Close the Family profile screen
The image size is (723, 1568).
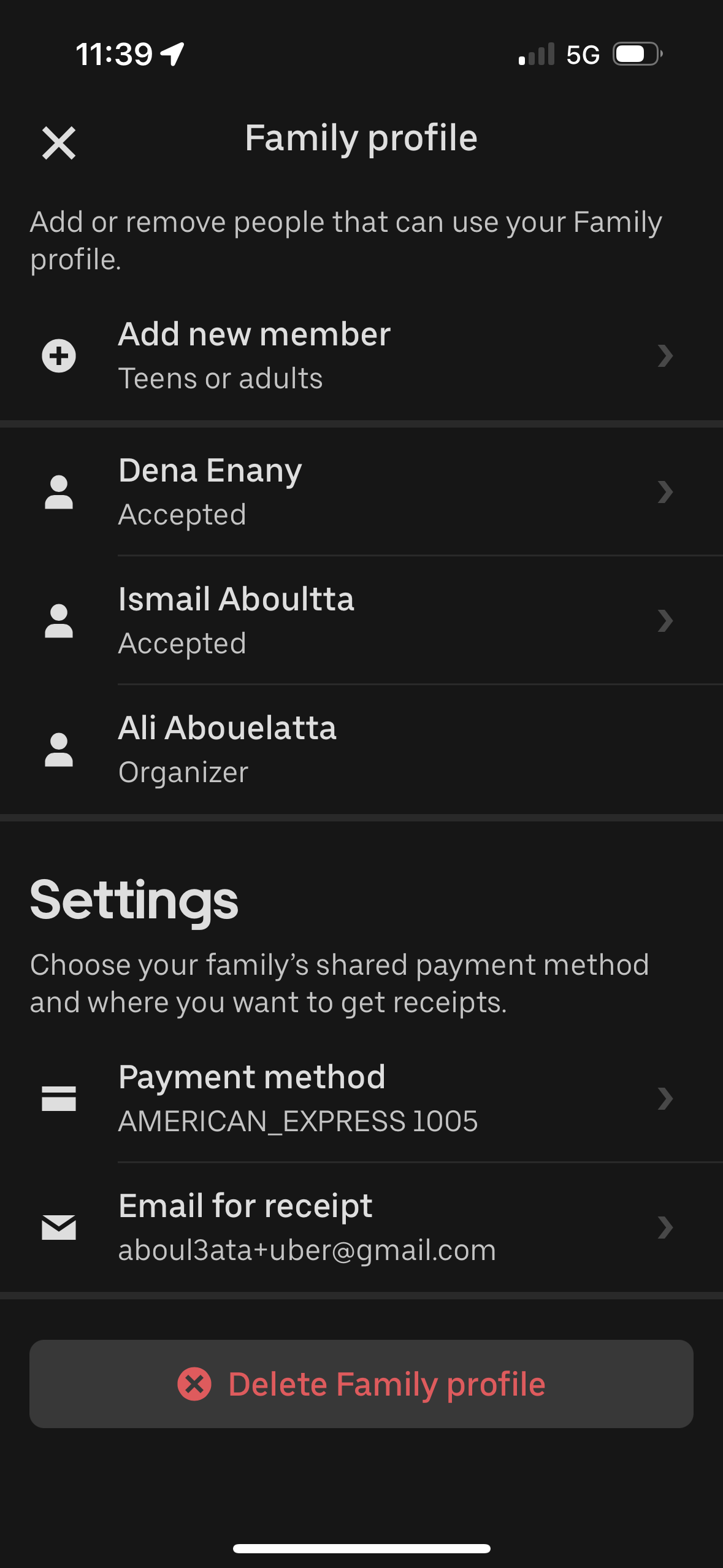[x=59, y=144]
